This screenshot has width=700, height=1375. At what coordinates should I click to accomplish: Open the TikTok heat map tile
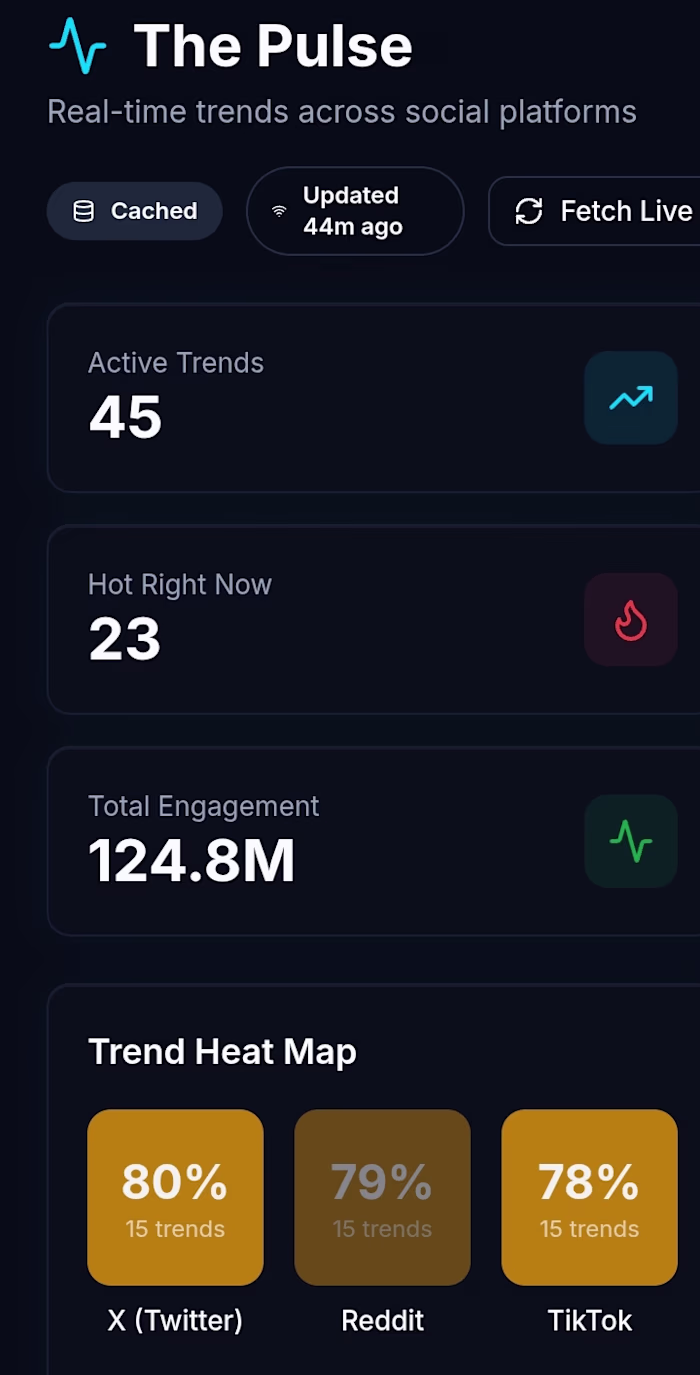[x=589, y=1197]
